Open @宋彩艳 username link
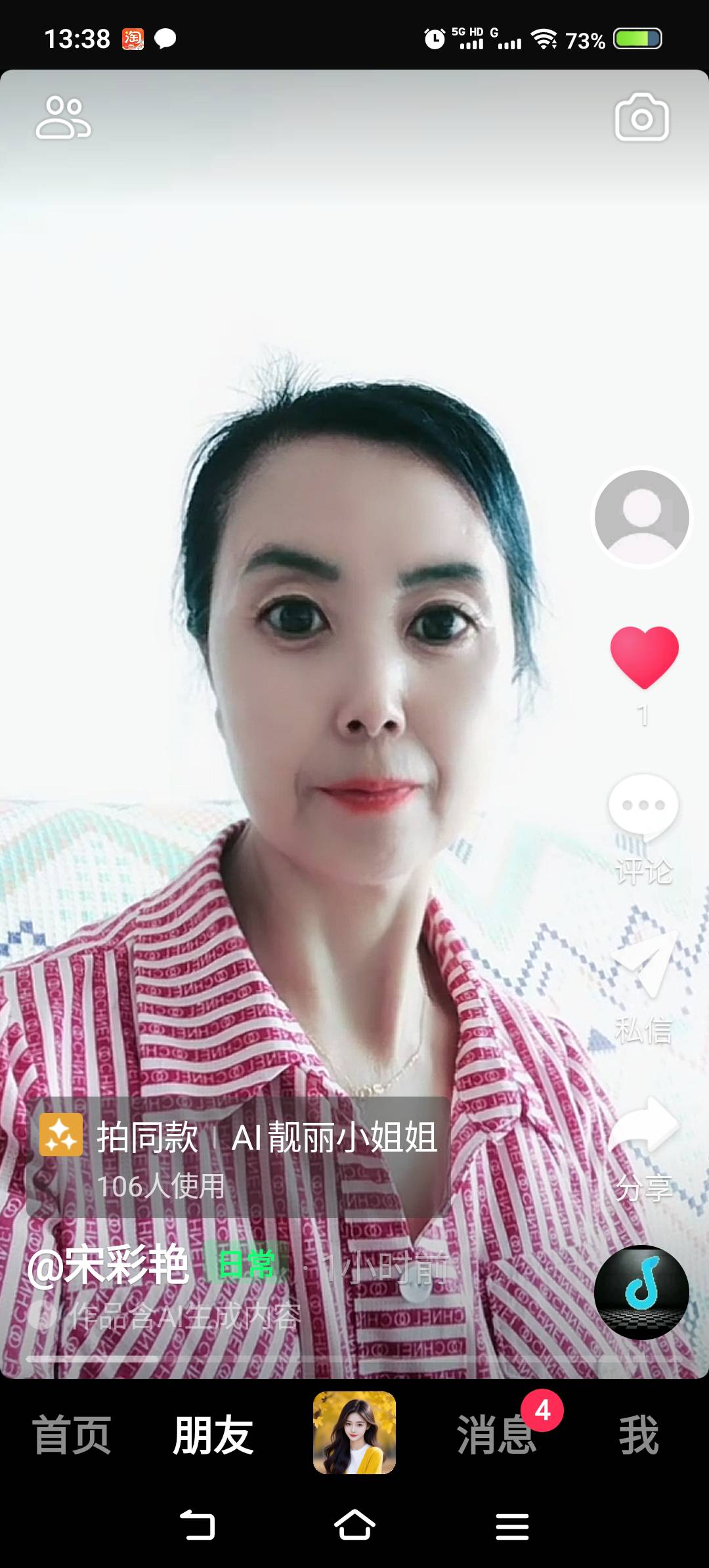 click(109, 1266)
